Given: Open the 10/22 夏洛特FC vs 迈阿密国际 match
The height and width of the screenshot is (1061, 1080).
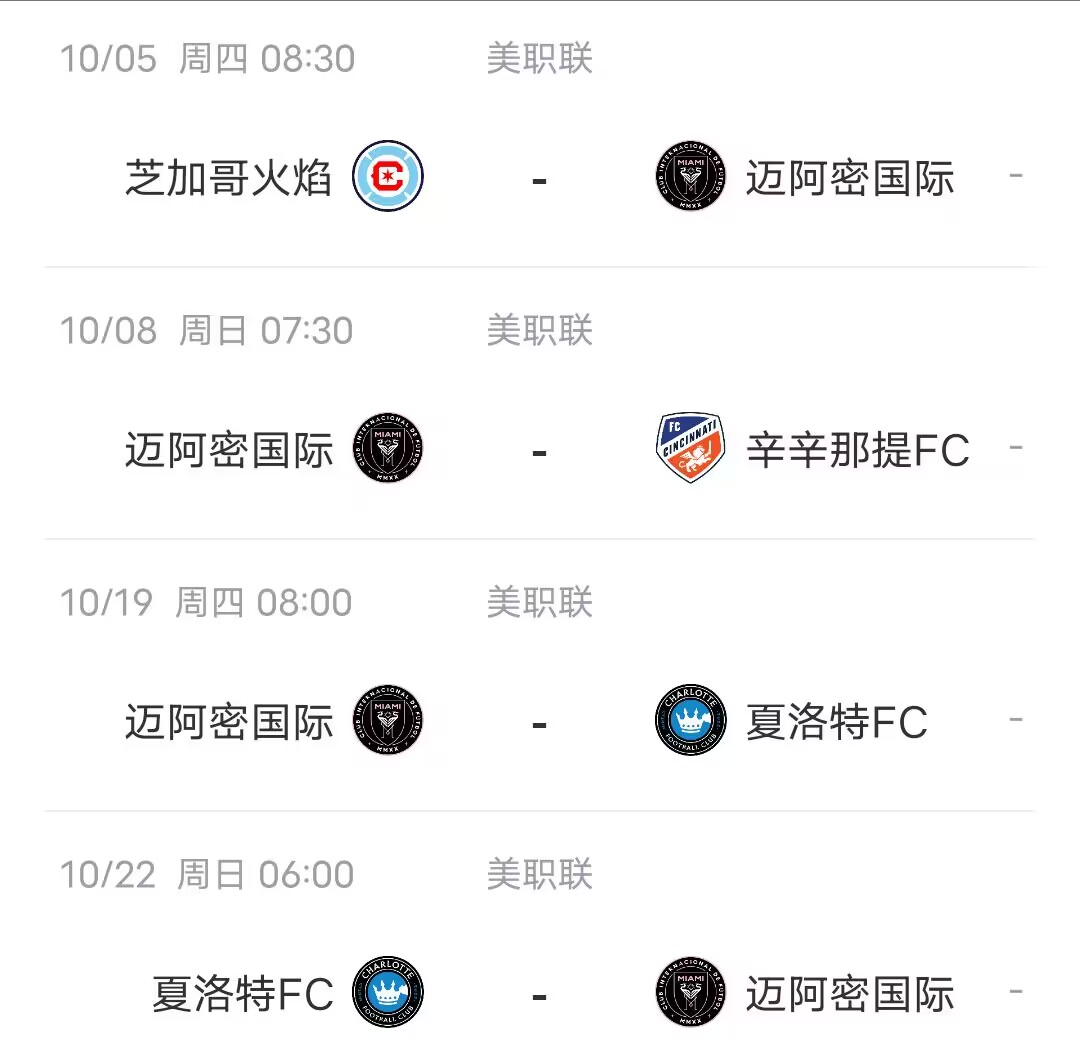Looking at the screenshot, I should [539, 994].
